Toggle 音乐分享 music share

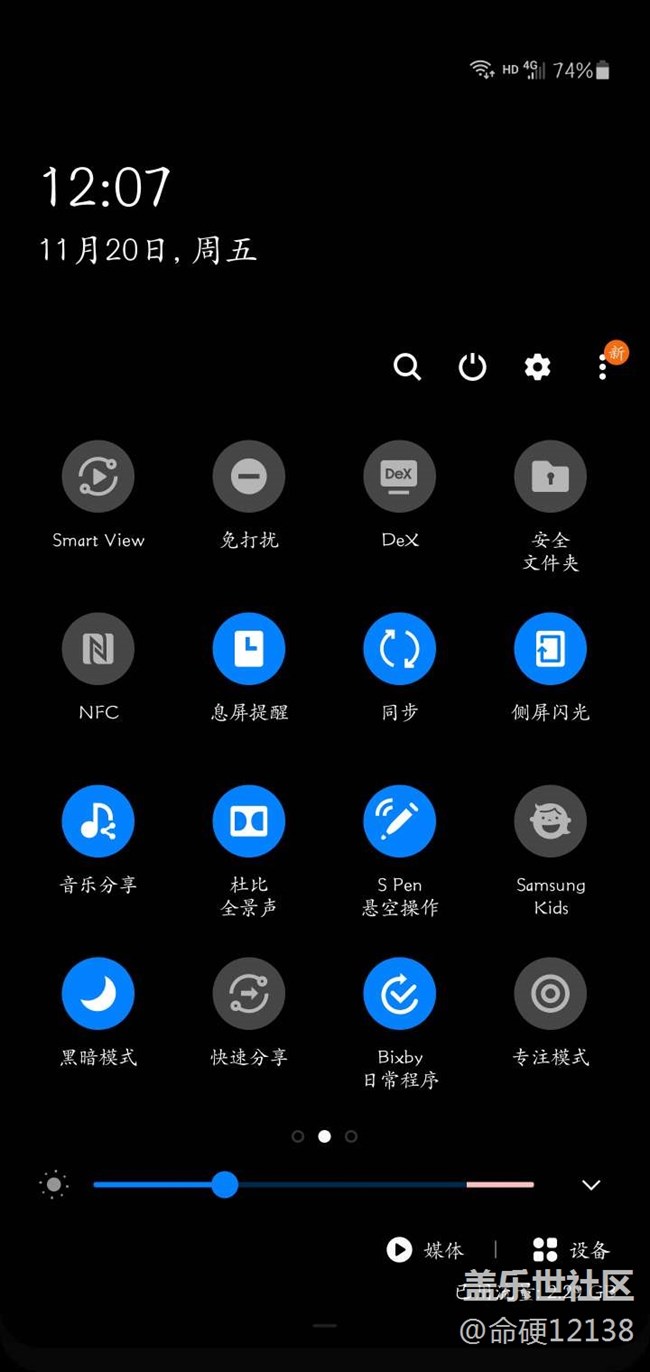(98, 821)
